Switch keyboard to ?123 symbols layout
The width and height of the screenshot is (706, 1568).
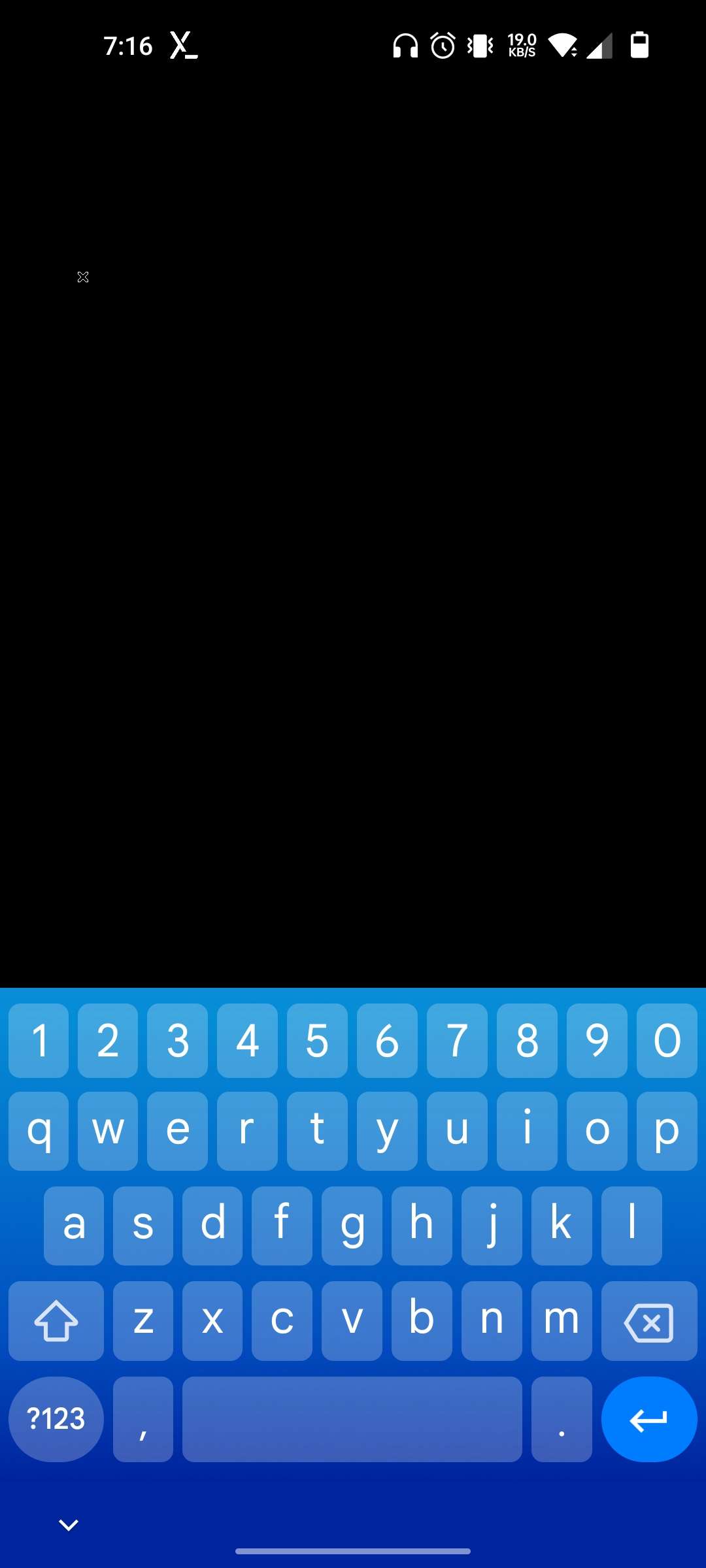(56, 1419)
